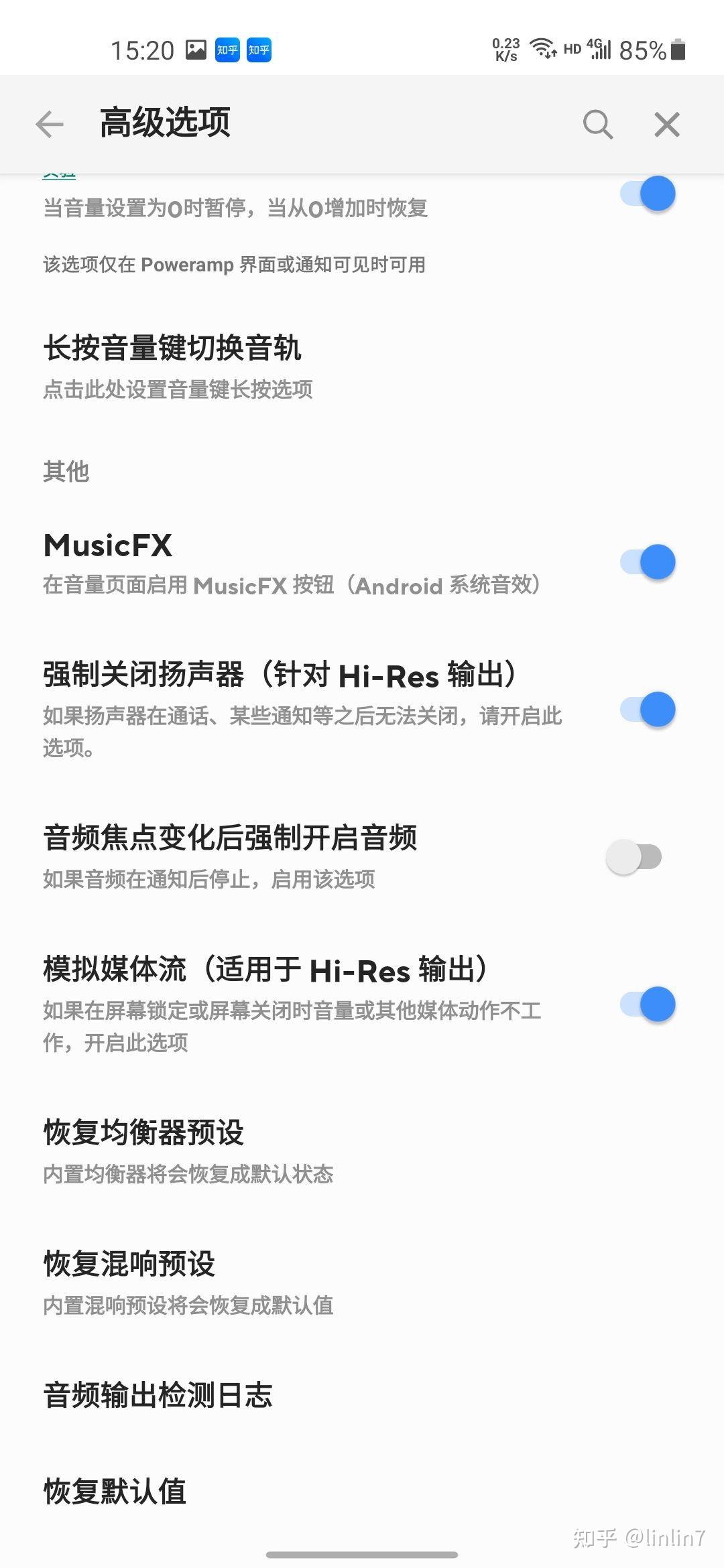Close the 高级选项 screen via the X icon
The width and height of the screenshot is (724, 1568).
666,124
